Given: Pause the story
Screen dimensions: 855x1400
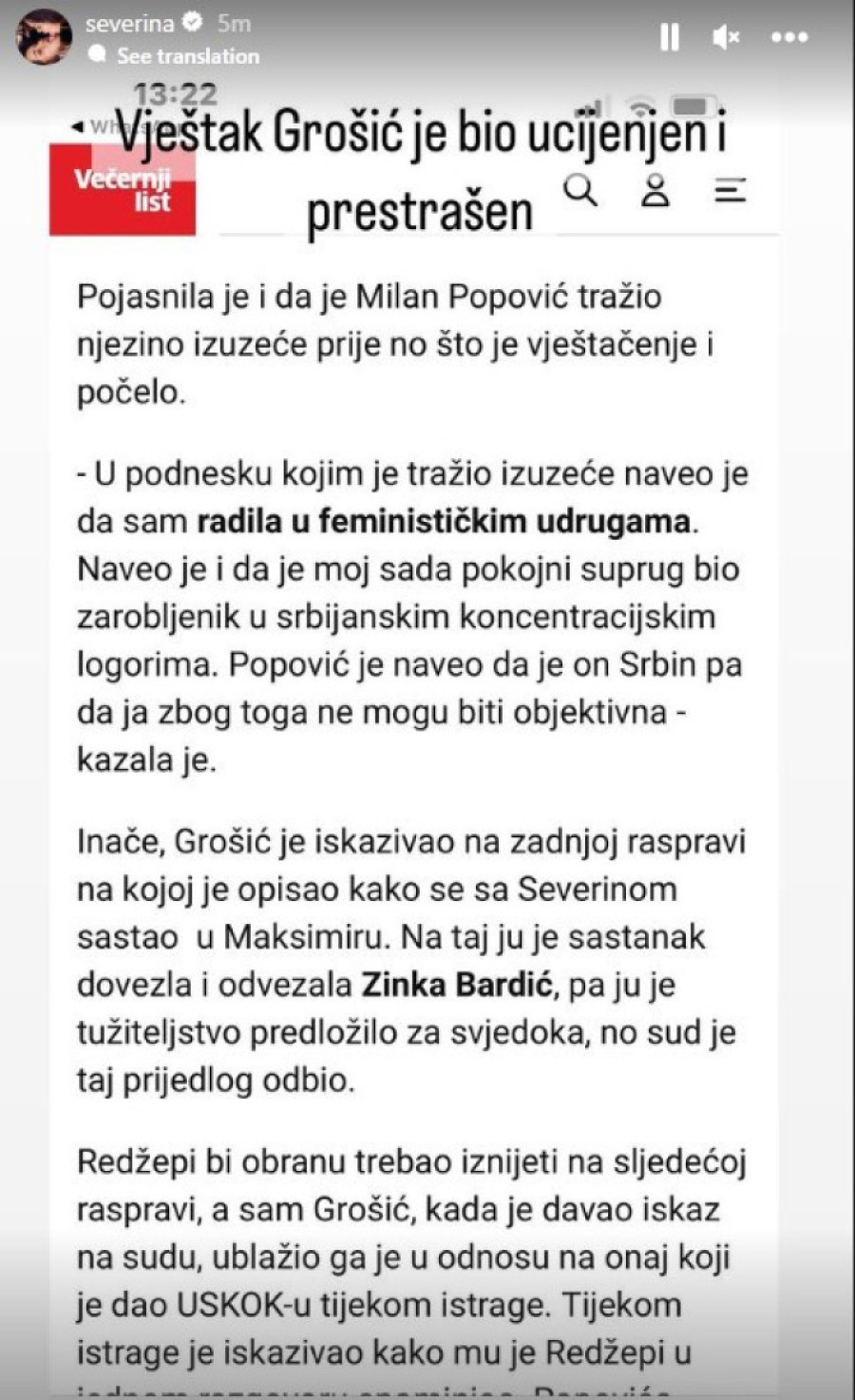Looking at the screenshot, I should click(x=670, y=37).
